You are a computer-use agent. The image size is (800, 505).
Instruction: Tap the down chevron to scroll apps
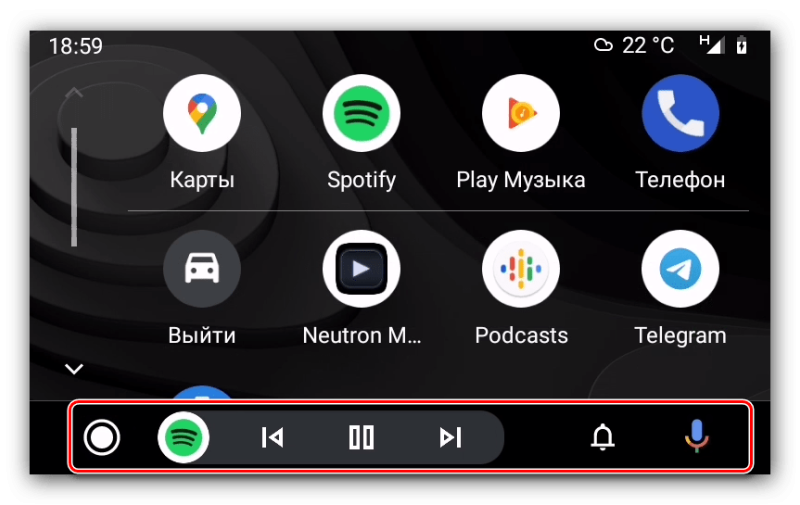[x=74, y=369]
